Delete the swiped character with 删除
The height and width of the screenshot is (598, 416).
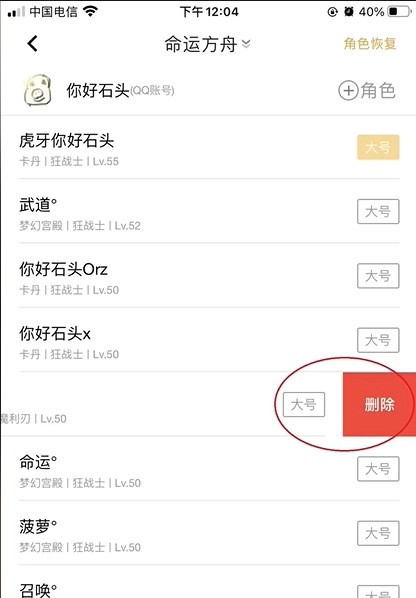(x=379, y=404)
